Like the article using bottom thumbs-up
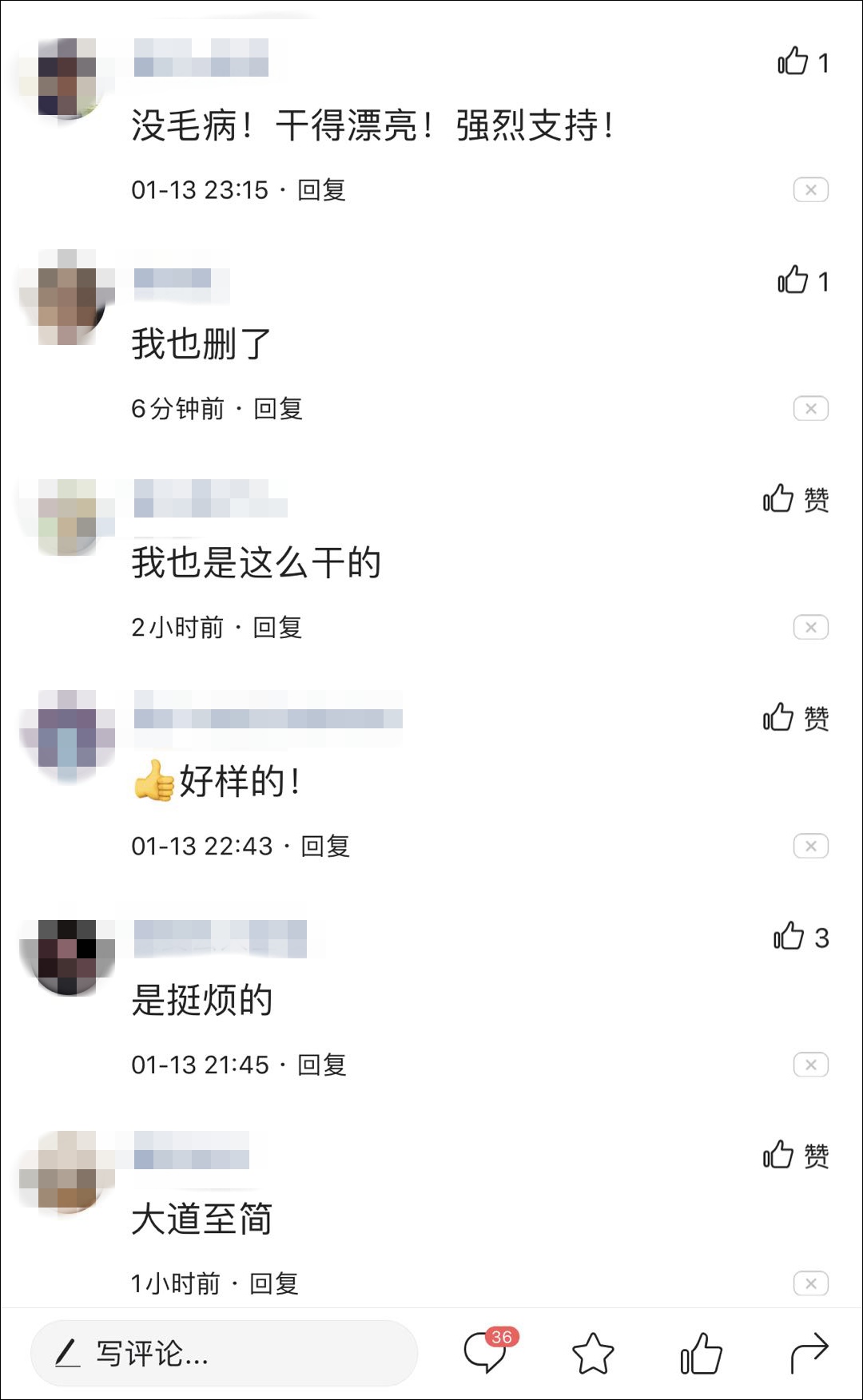Image resolution: width=863 pixels, height=1400 pixels. (x=701, y=1353)
